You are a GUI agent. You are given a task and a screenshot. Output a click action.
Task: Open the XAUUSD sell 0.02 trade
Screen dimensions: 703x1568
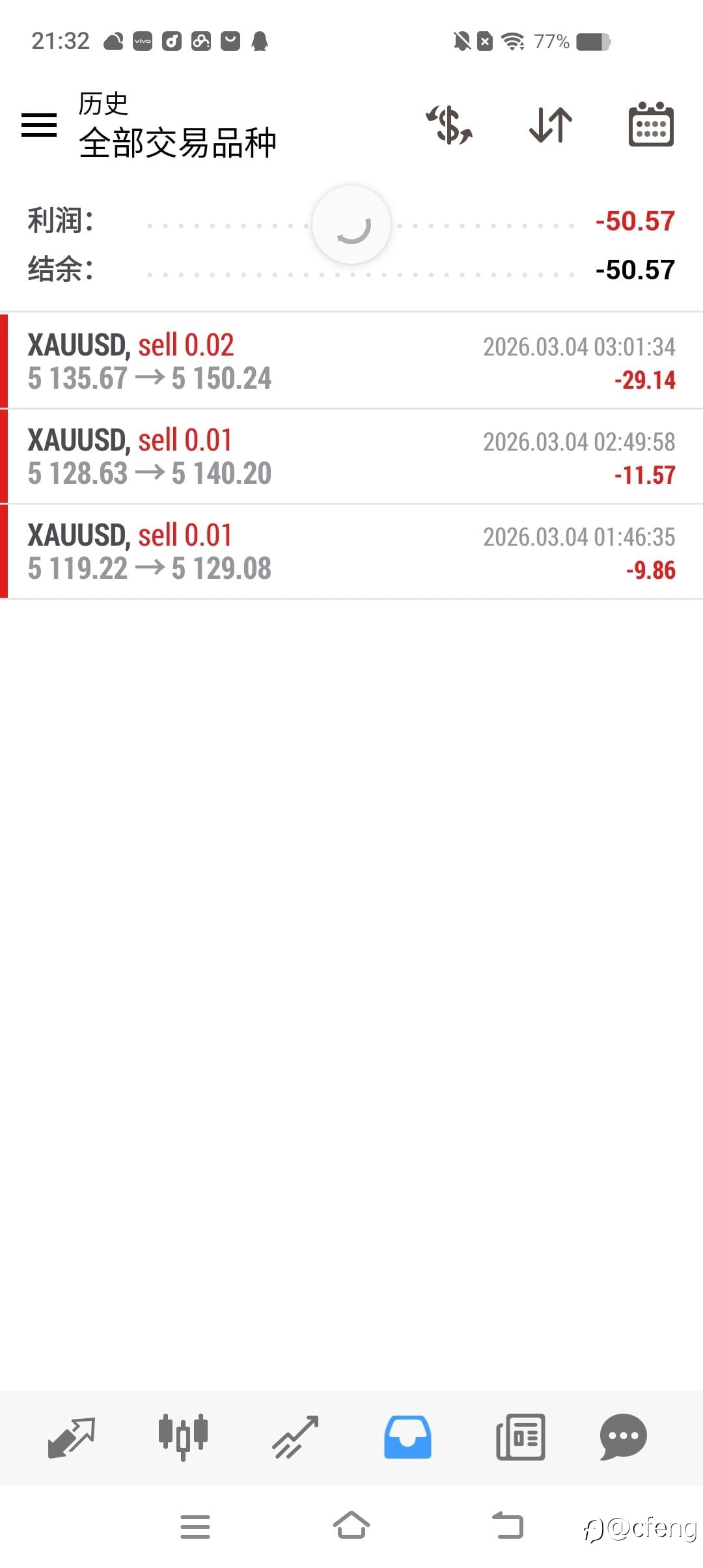pyautogui.click(x=351, y=361)
